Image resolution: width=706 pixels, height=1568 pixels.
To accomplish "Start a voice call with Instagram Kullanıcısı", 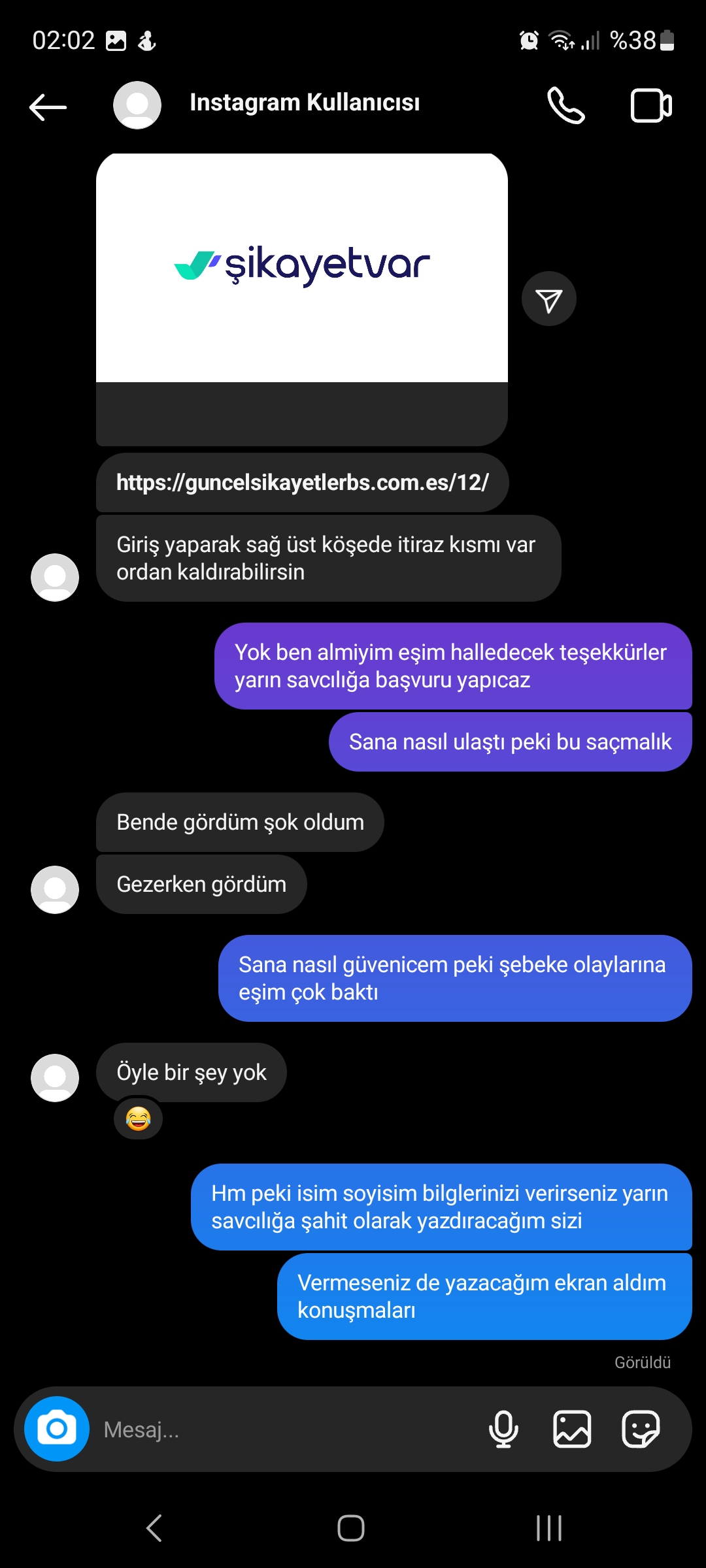I will pos(565,105).
